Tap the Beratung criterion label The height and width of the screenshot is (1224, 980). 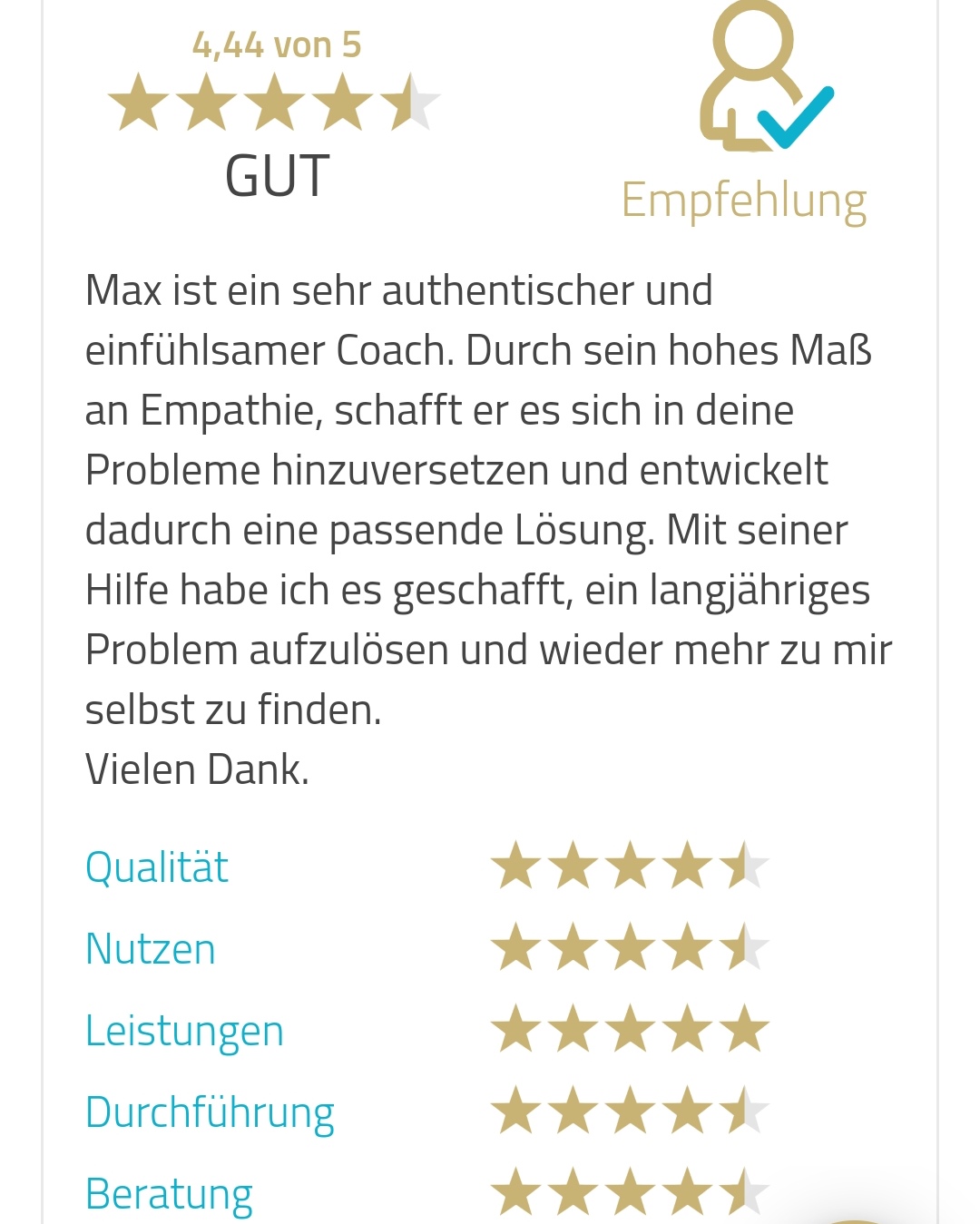tap(169, 1194)
